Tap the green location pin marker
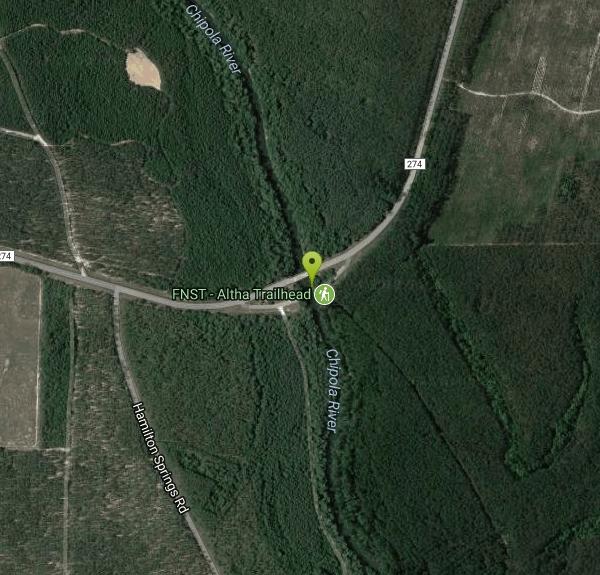600x575 pixels. [x=312, y=265]
